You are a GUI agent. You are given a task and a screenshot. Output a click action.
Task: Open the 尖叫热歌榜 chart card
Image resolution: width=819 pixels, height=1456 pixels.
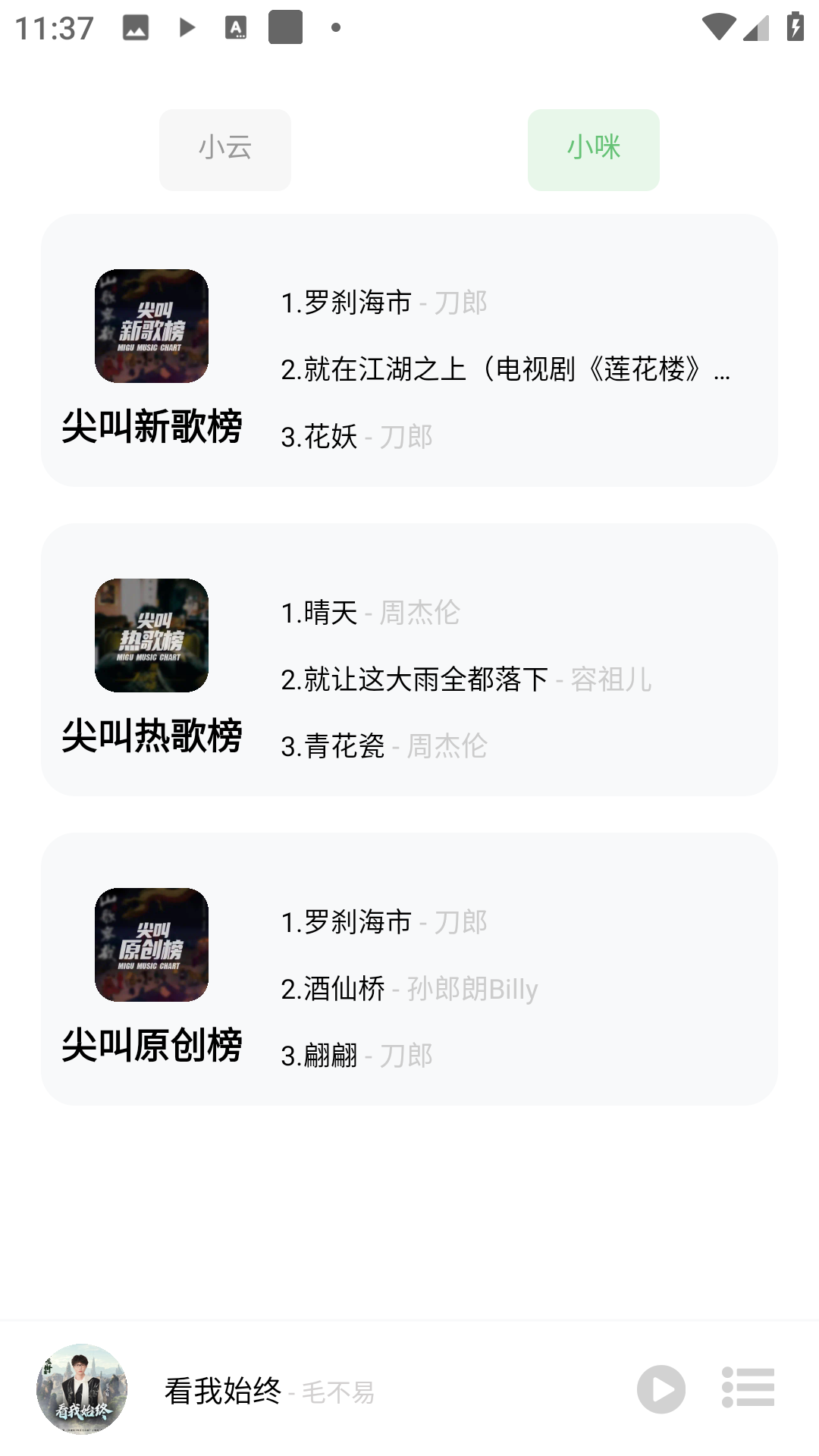(x=409, y=659)
